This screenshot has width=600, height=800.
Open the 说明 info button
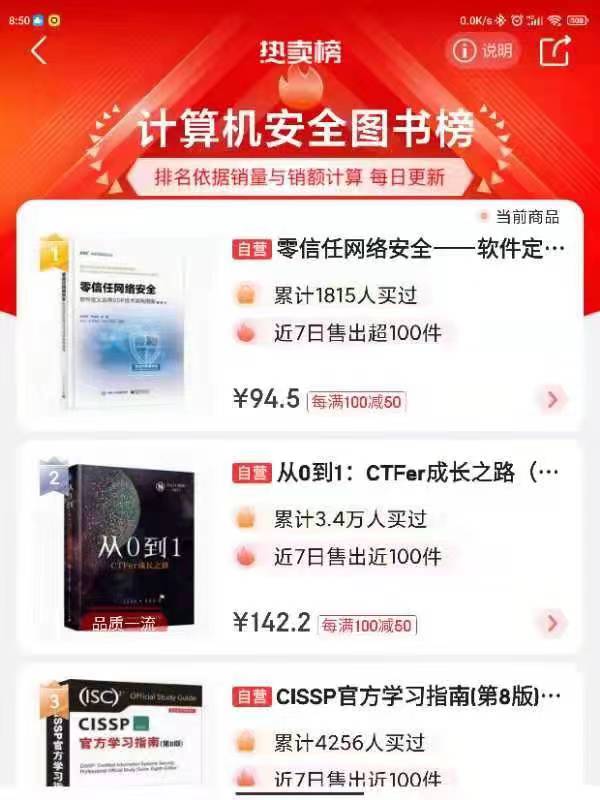(482, 51)
